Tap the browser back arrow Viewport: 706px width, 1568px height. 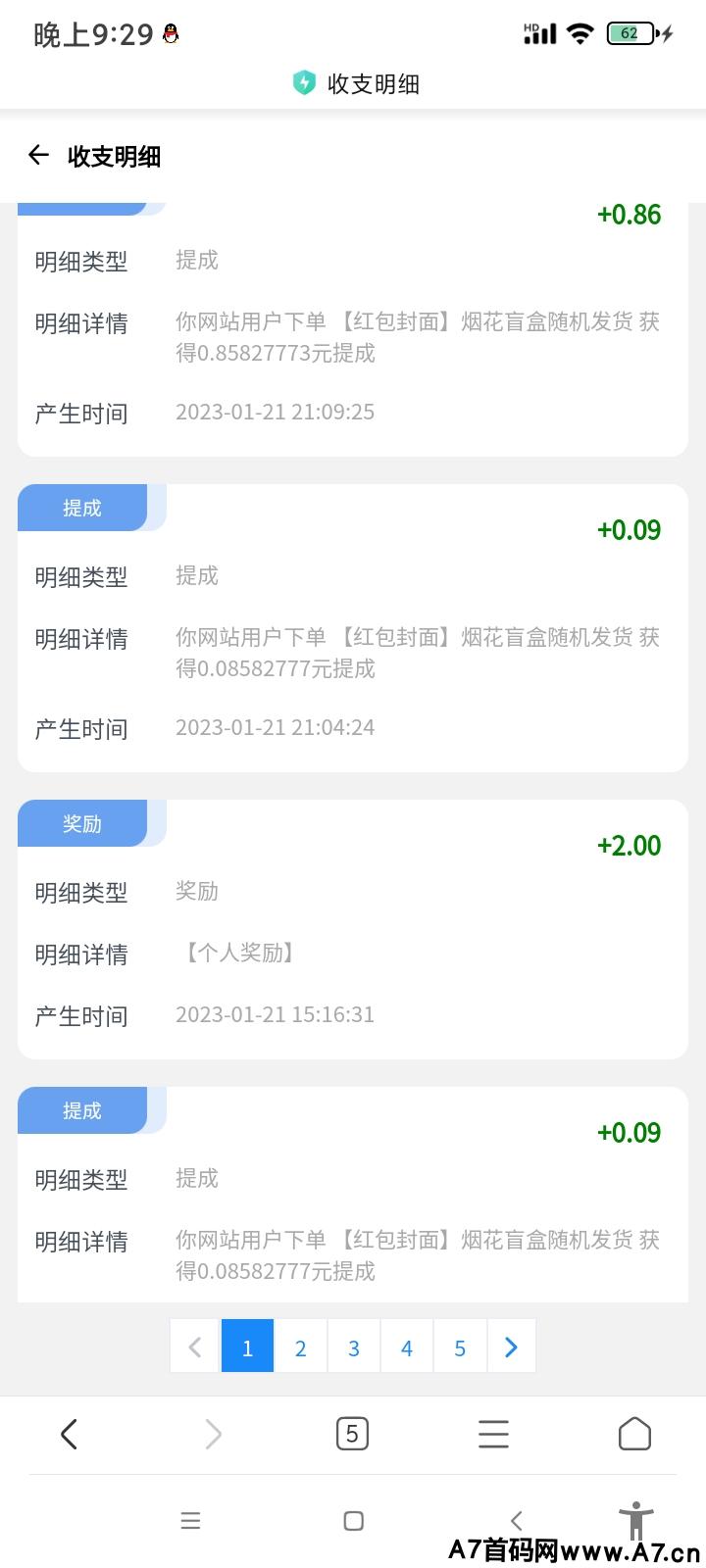(69, 1435)
